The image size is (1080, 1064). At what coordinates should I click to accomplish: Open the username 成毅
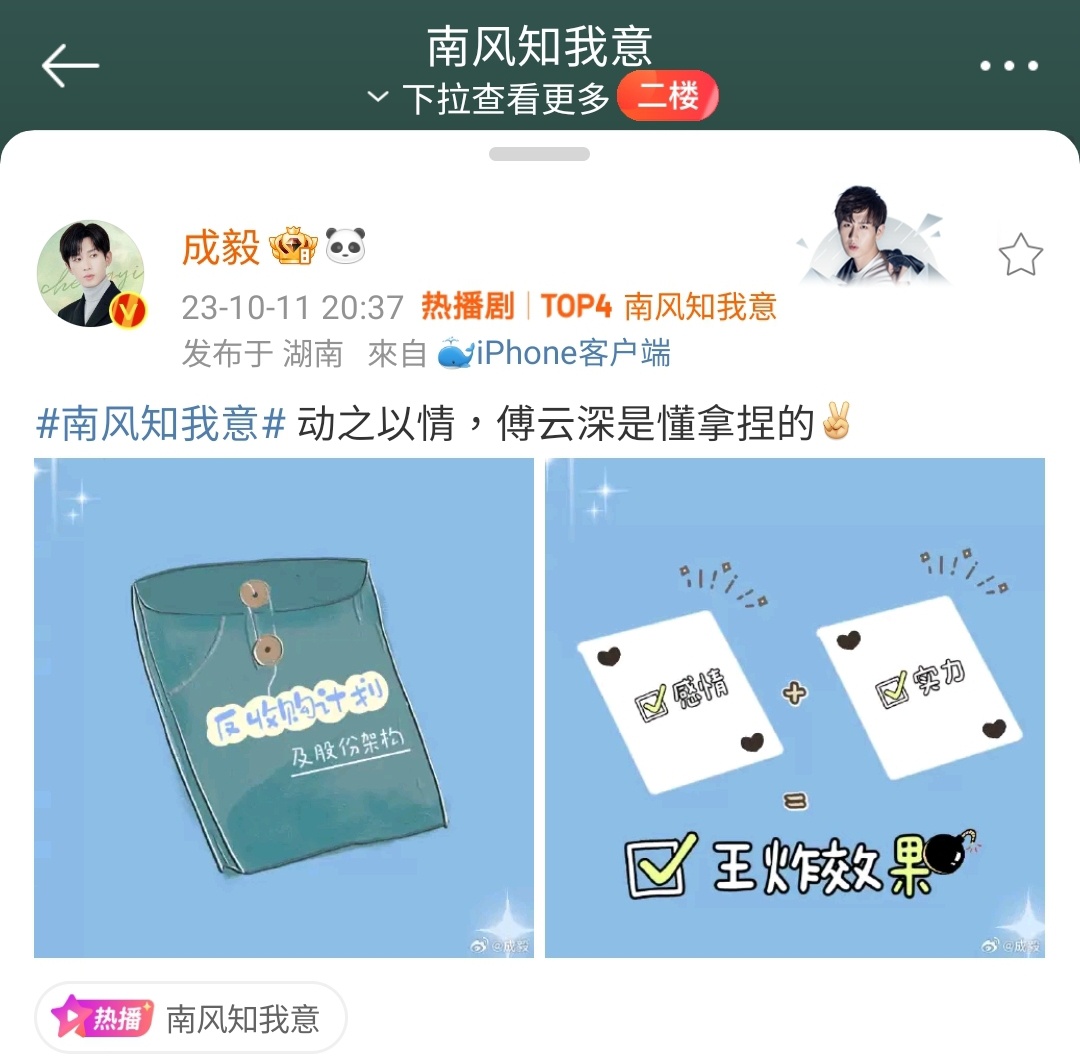click(221, 248)
